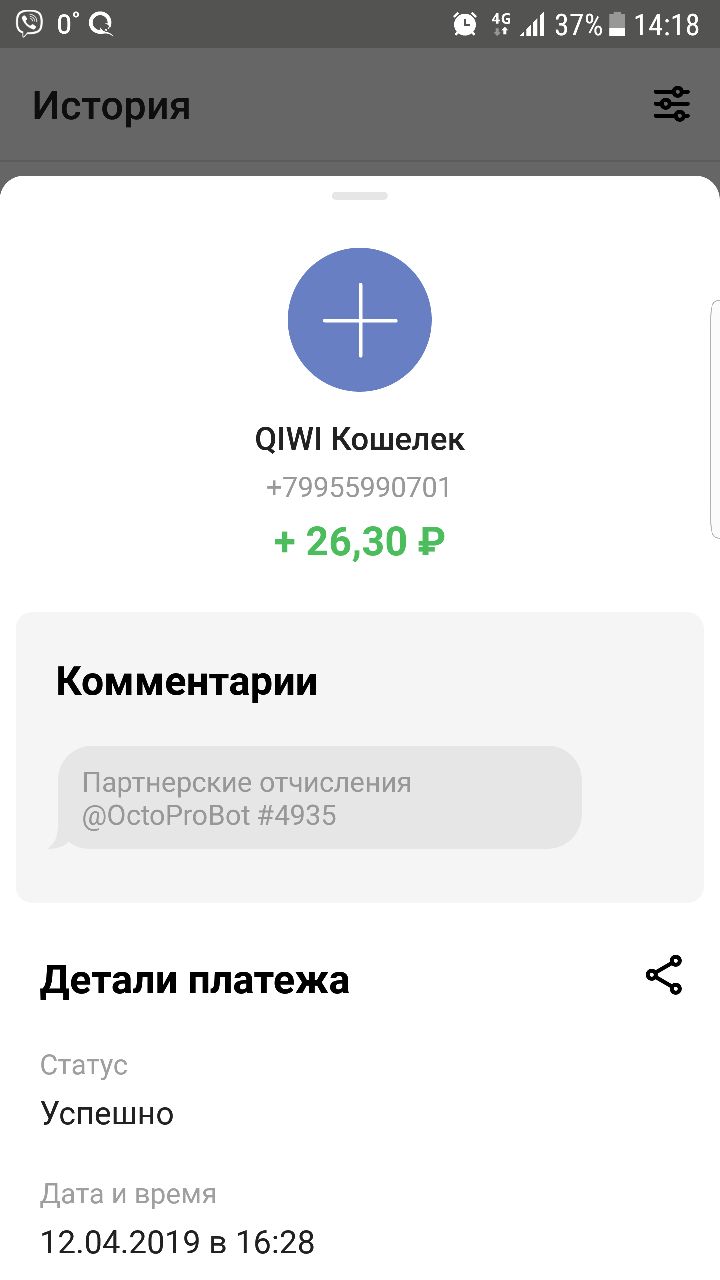Open the history filter settings
This screenshot has height=1280, width=720.
coord(672,104)
